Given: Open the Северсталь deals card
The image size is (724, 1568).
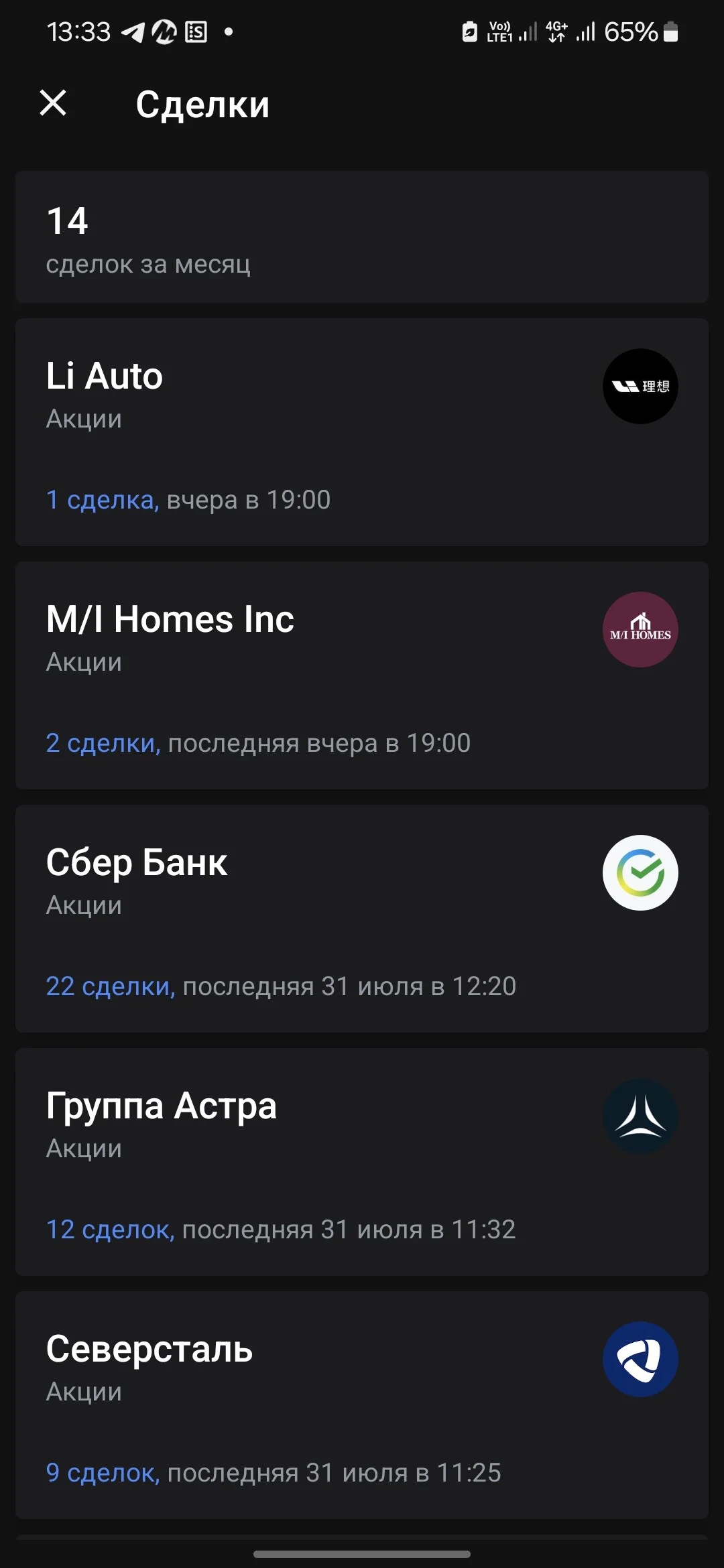Looking at the screenshot, I should point(362,1405).
